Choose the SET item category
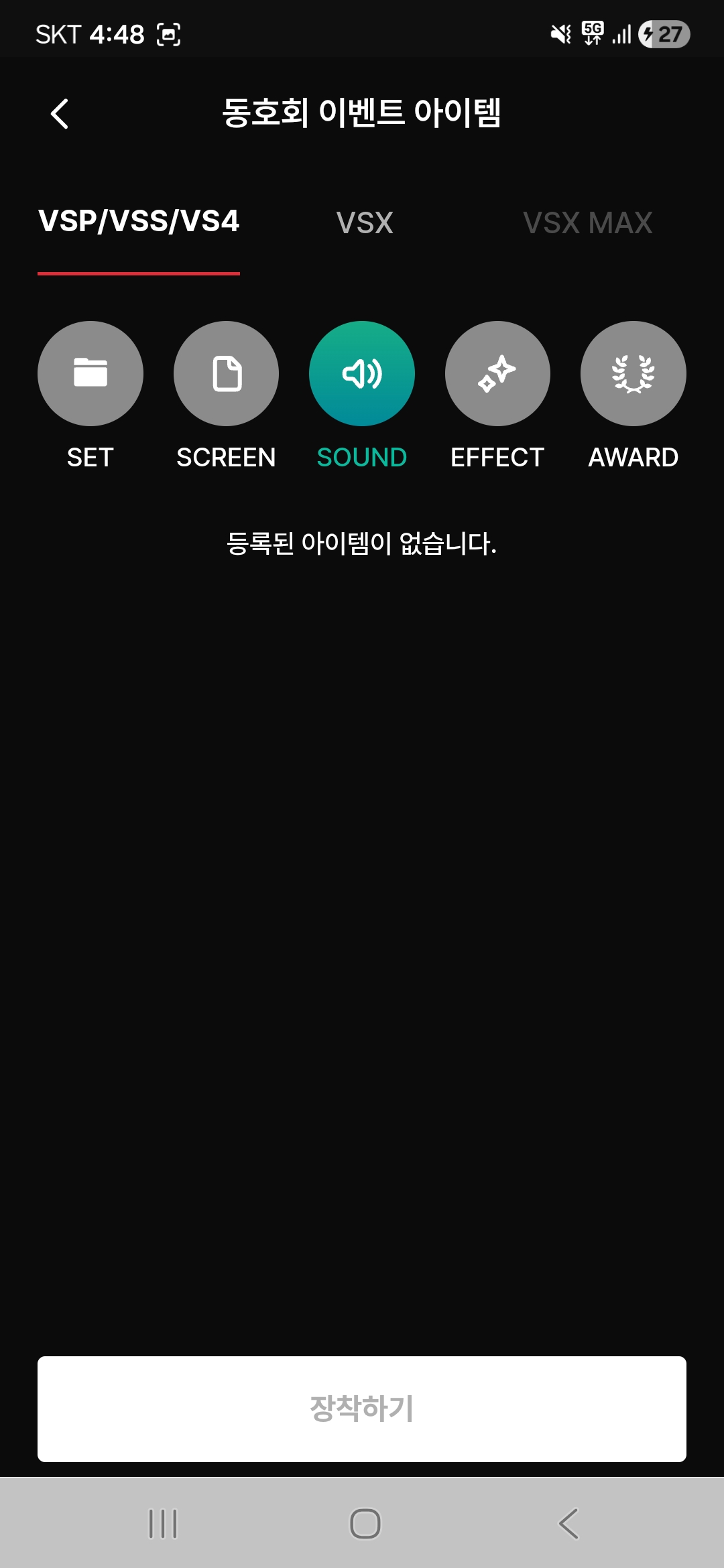Image resolution: width=724 pixels, height=1568 pixels. [90, 374]
